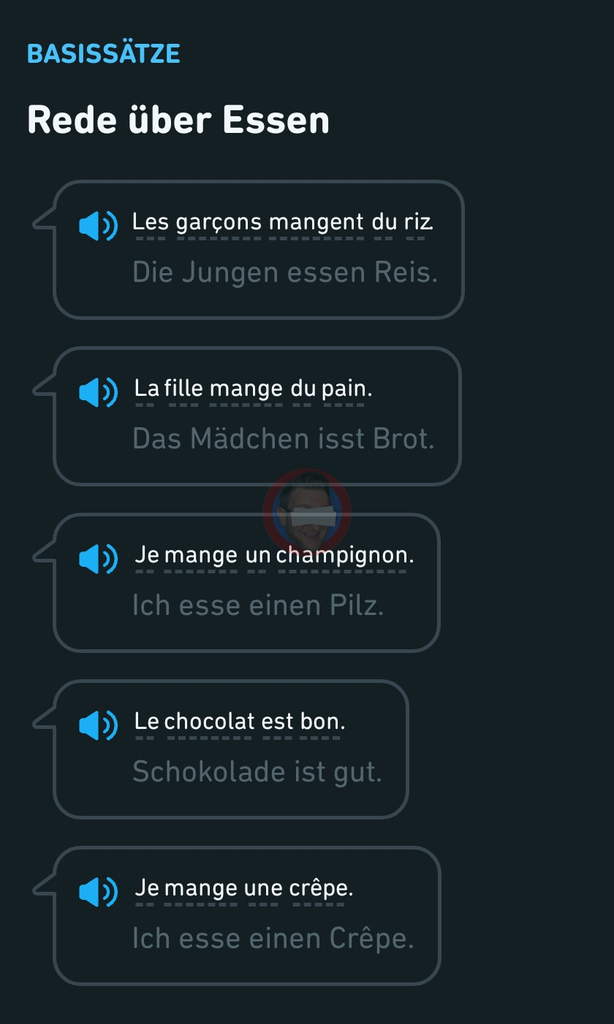Play audio for "La fille mange du pain"
This screenshot has height=1024, width=614.
[x=98, y=392]
